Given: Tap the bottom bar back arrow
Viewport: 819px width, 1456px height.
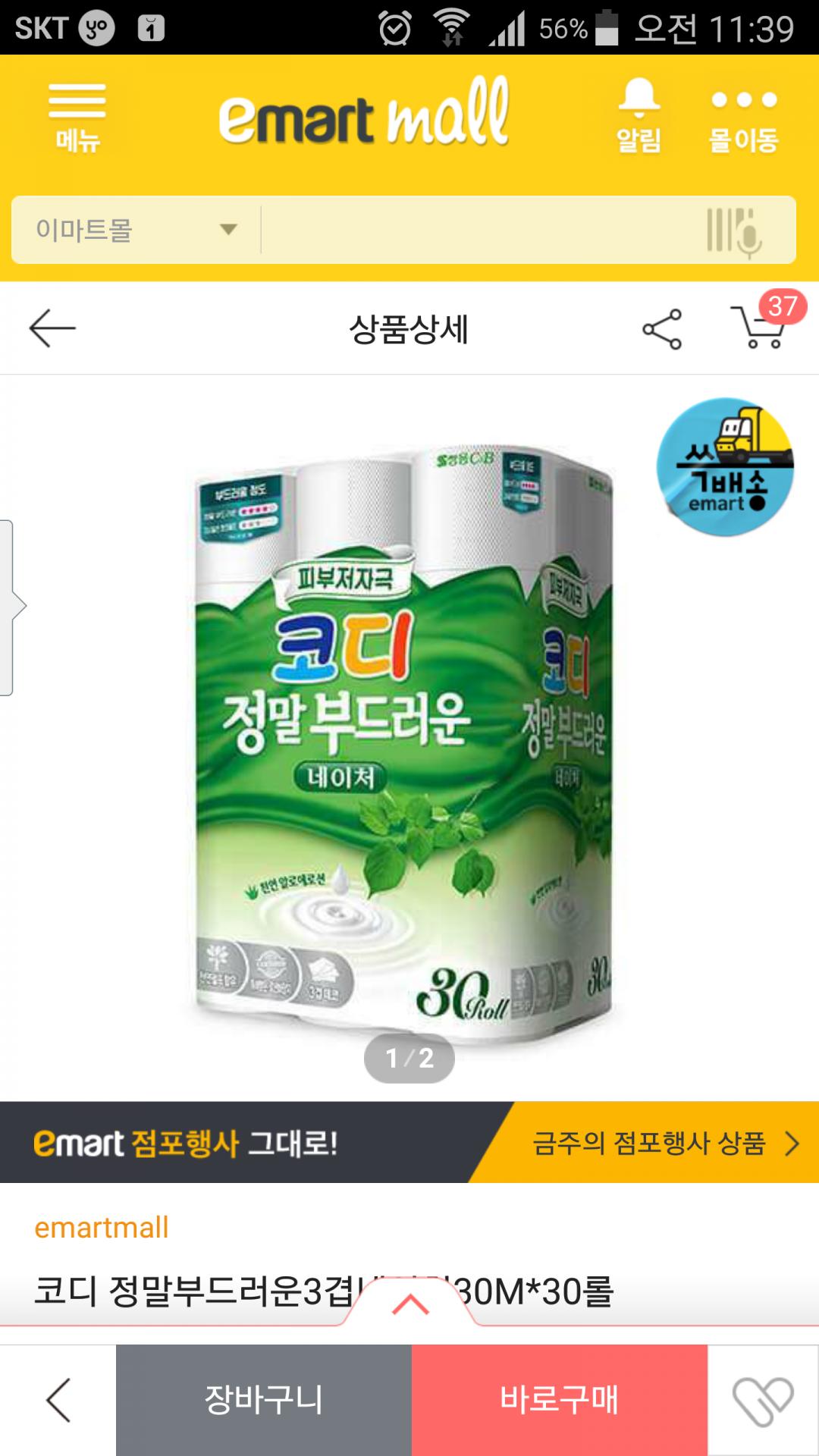Looking at the screenshot, I should point(58,1400).
